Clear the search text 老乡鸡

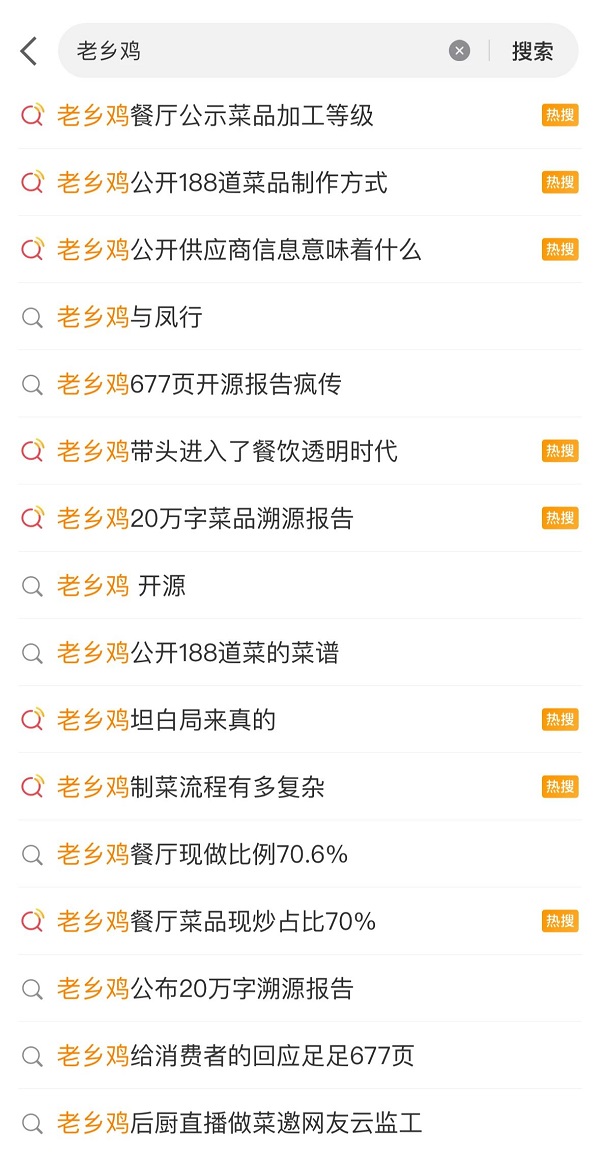pyautogui.click(x=459, y=51)
